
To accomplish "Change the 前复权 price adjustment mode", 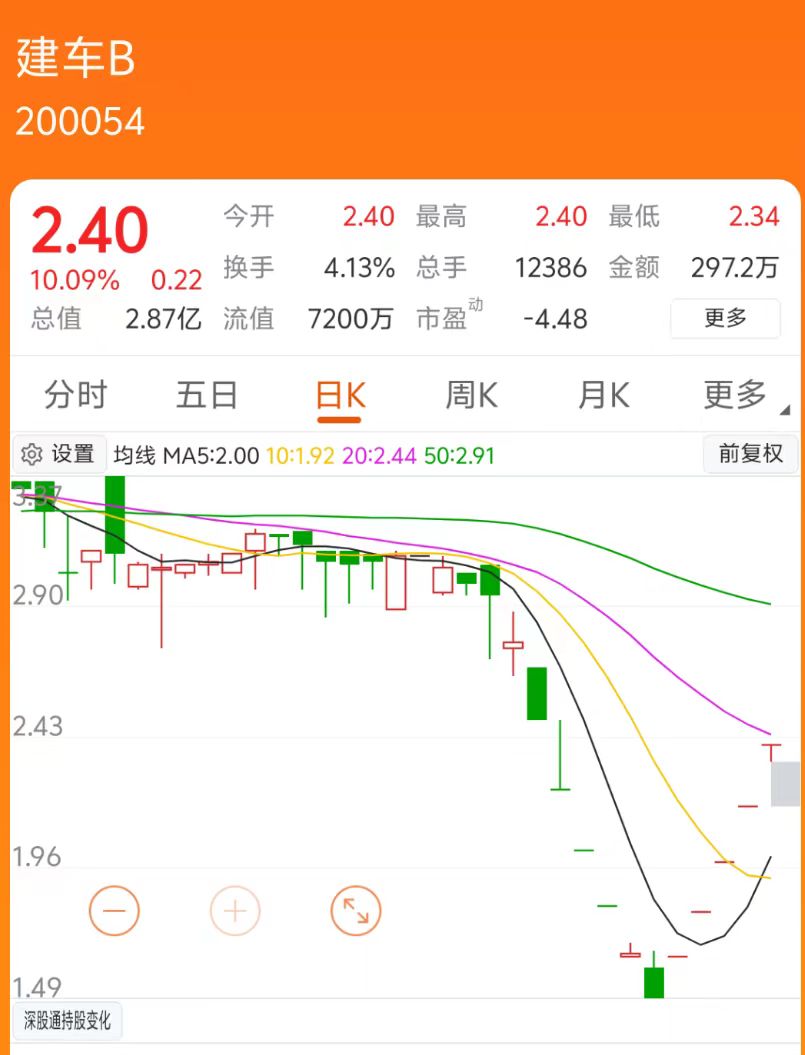I will click(750, 455).
